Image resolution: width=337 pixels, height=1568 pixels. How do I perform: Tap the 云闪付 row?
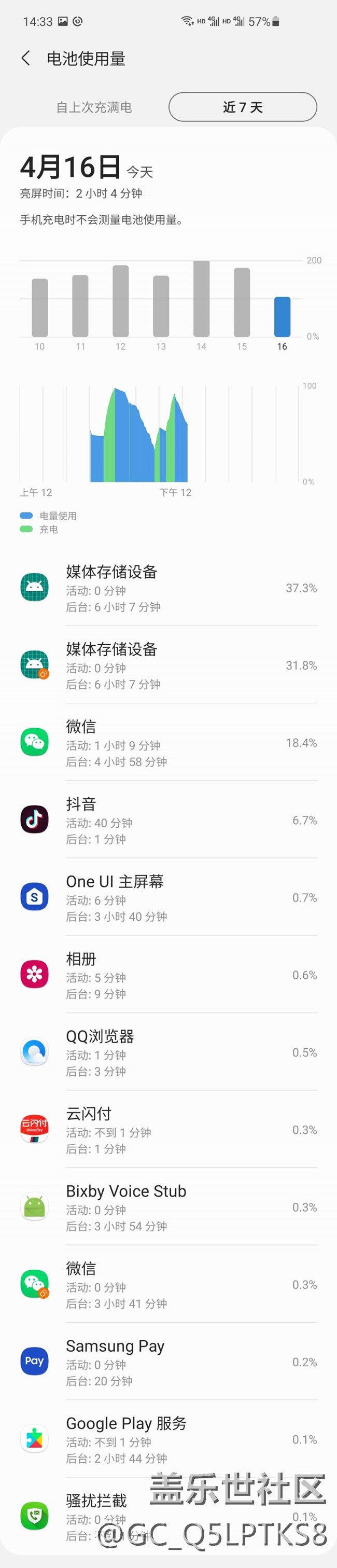(x=168, y=1129)
